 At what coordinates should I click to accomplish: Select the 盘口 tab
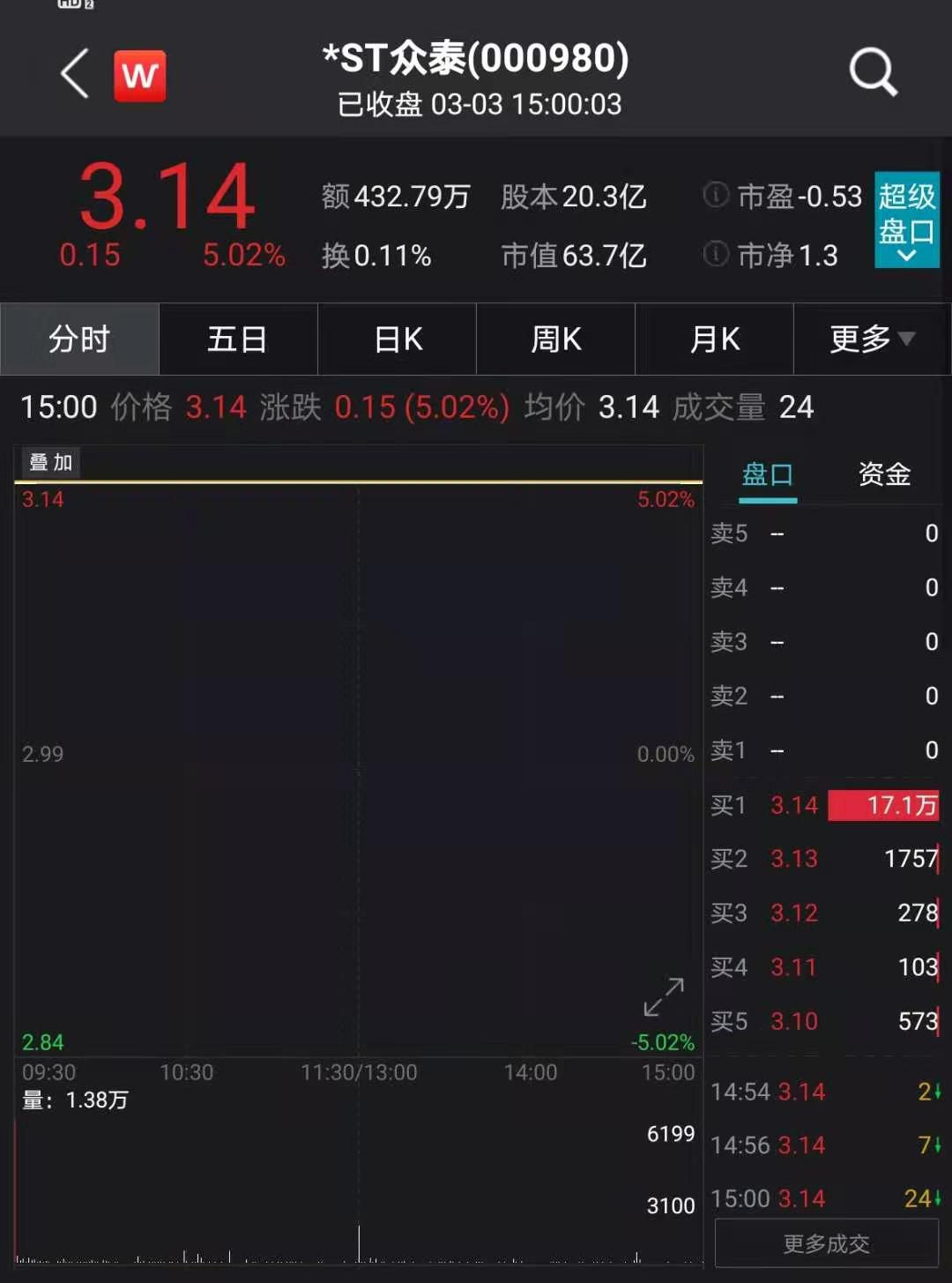(x=767, y=475)
